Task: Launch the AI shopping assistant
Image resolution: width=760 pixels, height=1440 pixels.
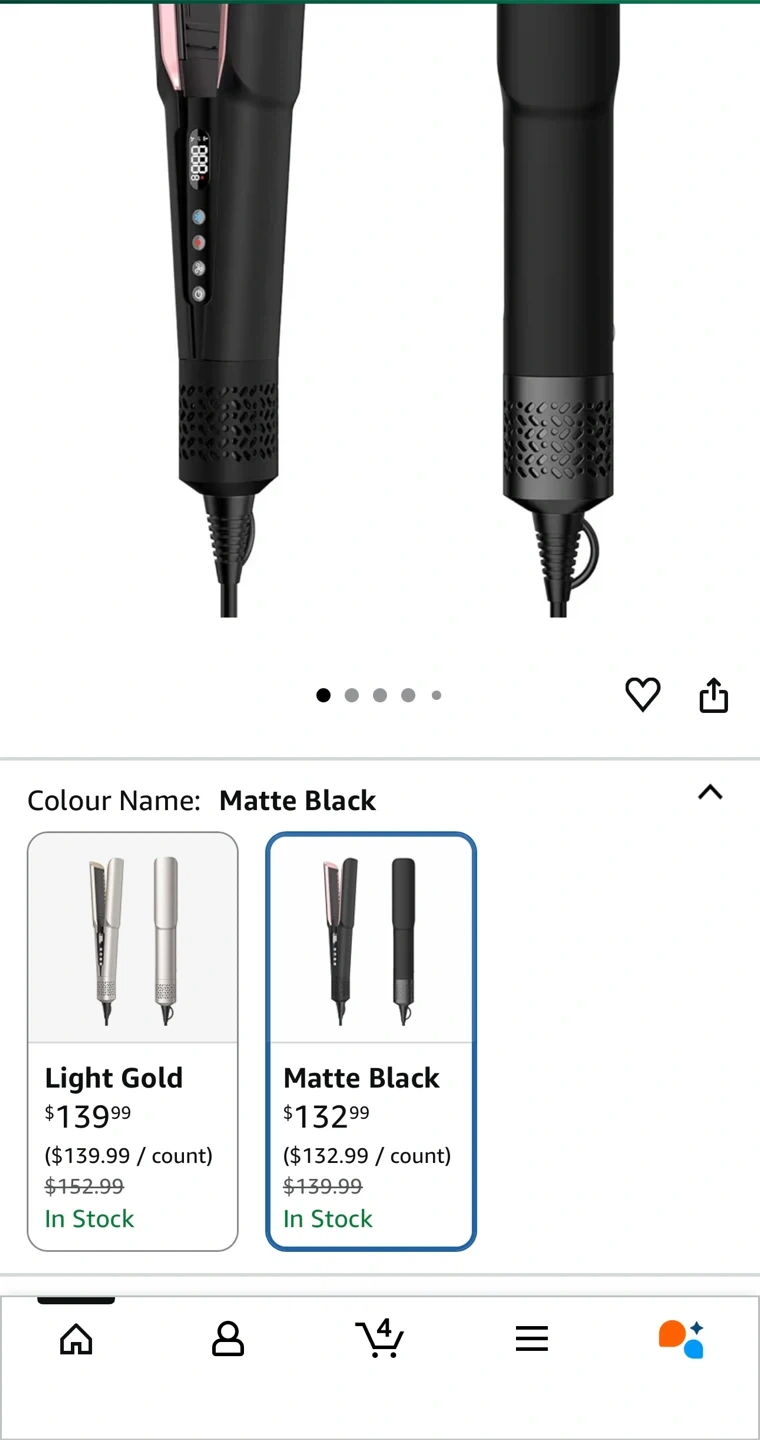Action: pos(682,1339)
